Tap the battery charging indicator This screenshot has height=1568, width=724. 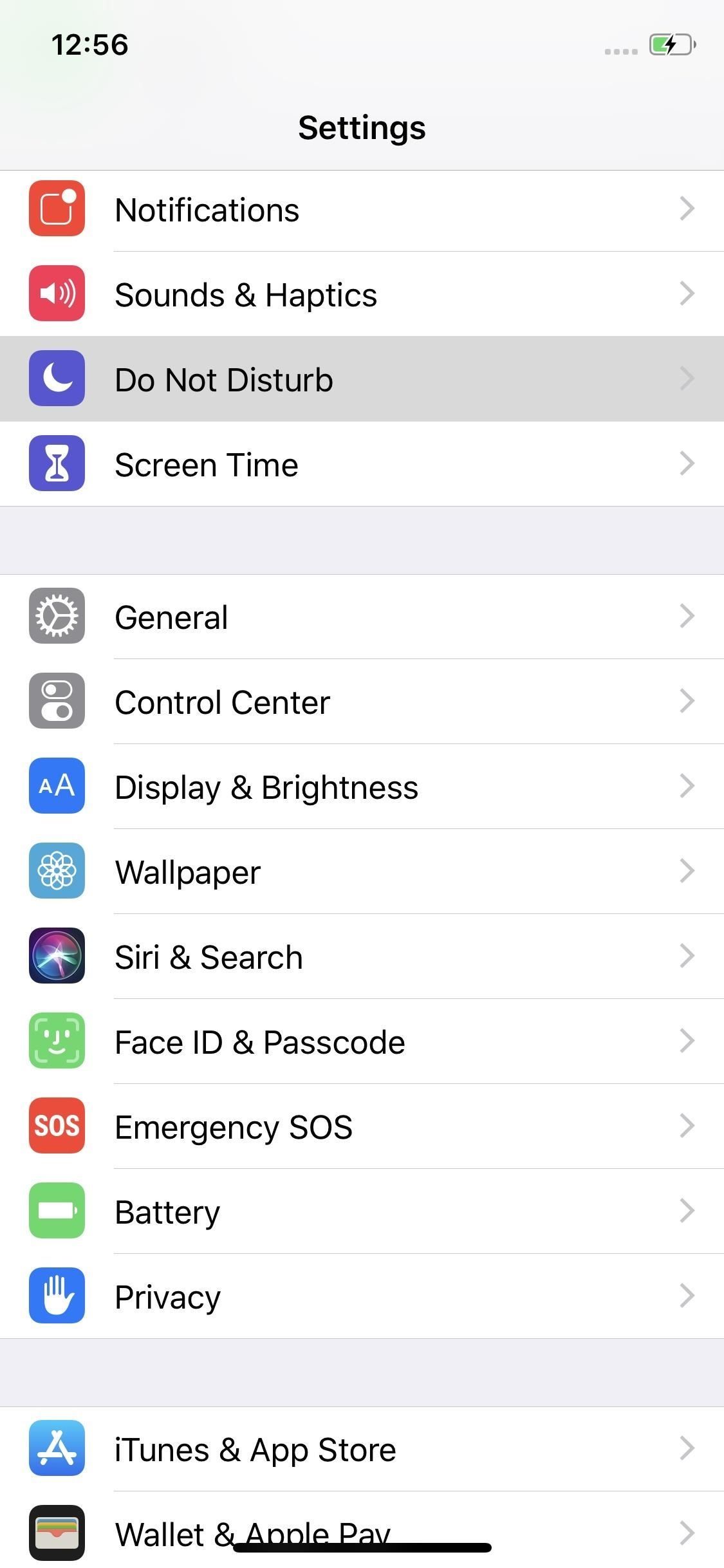click(669, 44)
